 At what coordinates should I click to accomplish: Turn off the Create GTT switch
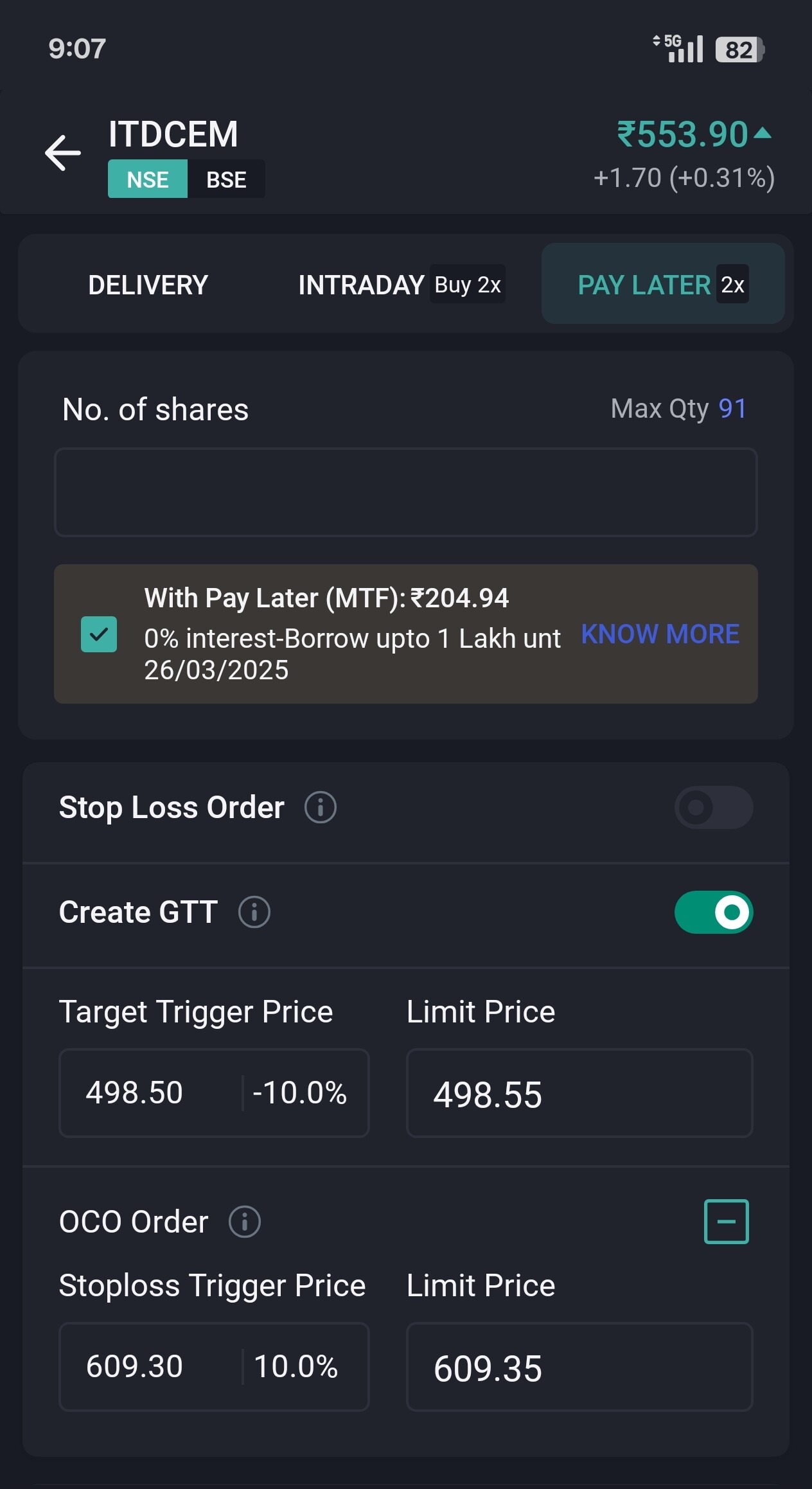click(x=714, y=912)
